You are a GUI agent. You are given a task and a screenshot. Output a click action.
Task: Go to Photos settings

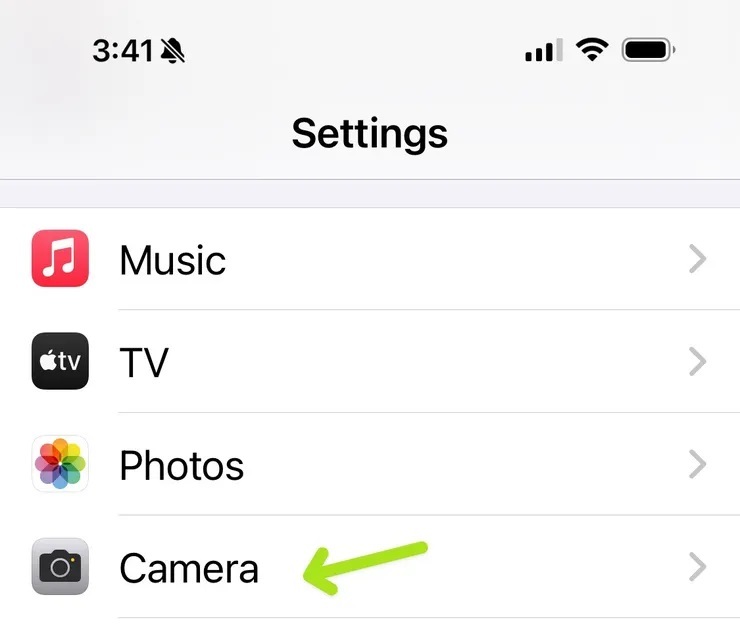[181, 466]
